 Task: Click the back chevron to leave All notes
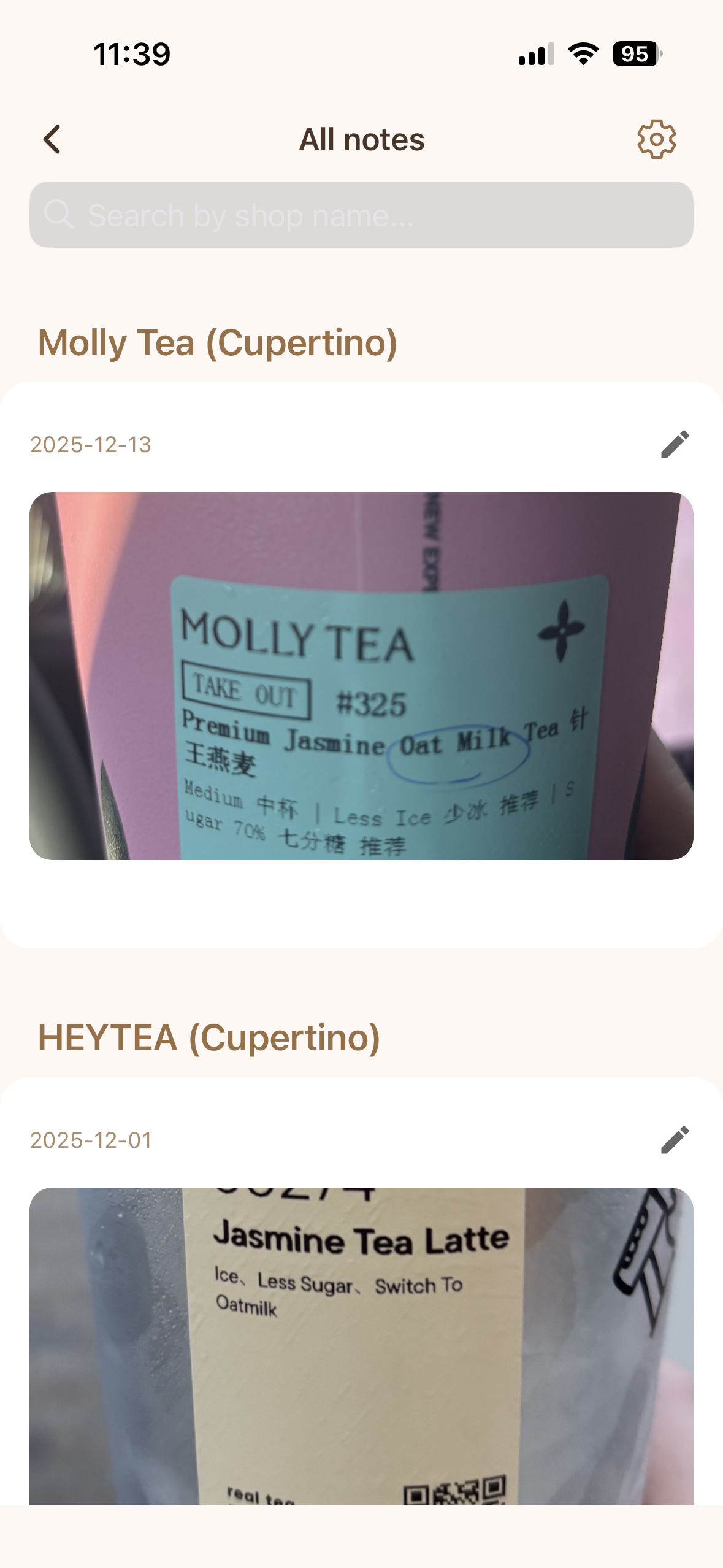53,140
